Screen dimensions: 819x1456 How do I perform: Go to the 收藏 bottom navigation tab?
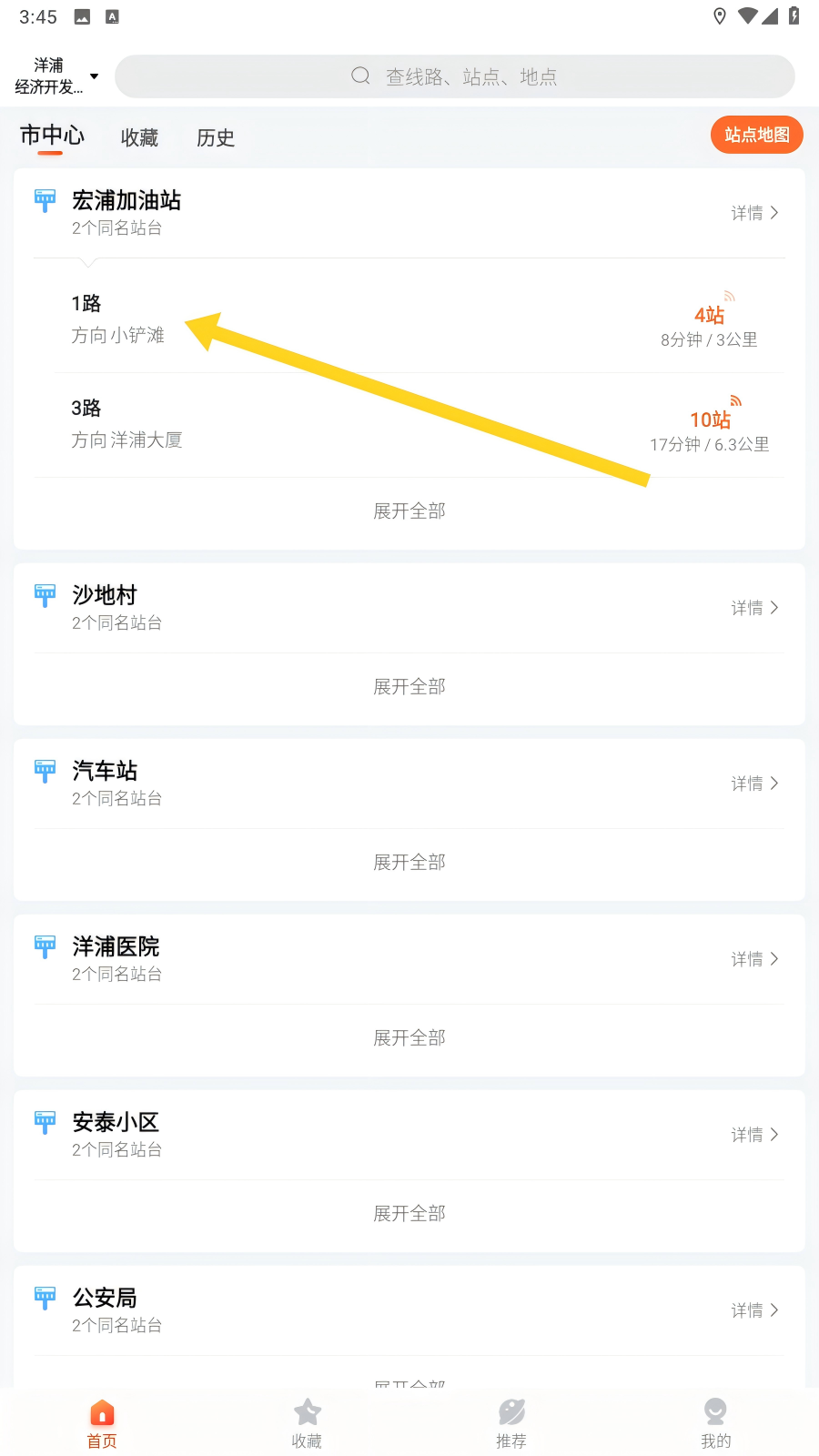[307, 1423]
